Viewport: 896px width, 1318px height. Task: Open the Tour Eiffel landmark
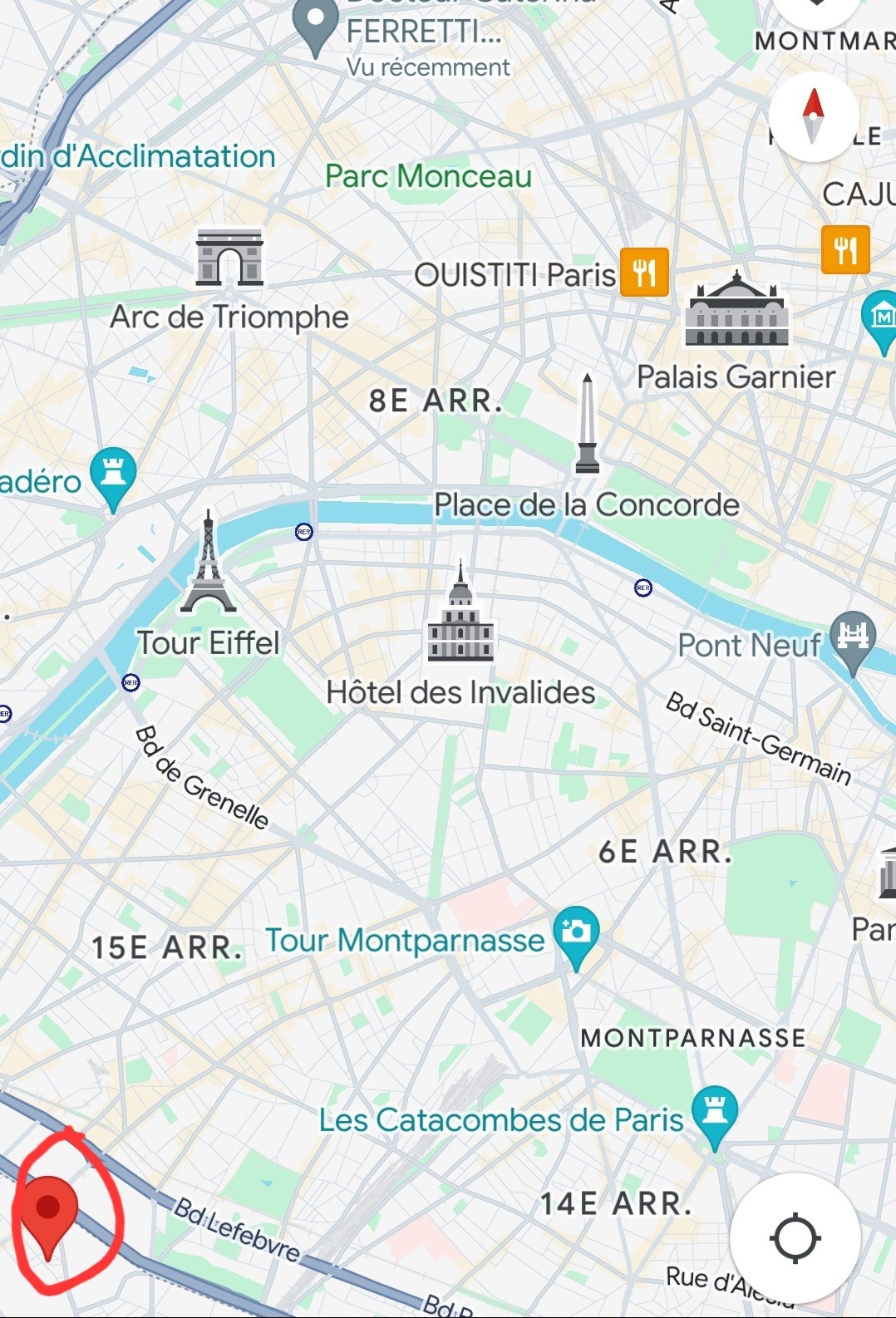click(208, 565)
